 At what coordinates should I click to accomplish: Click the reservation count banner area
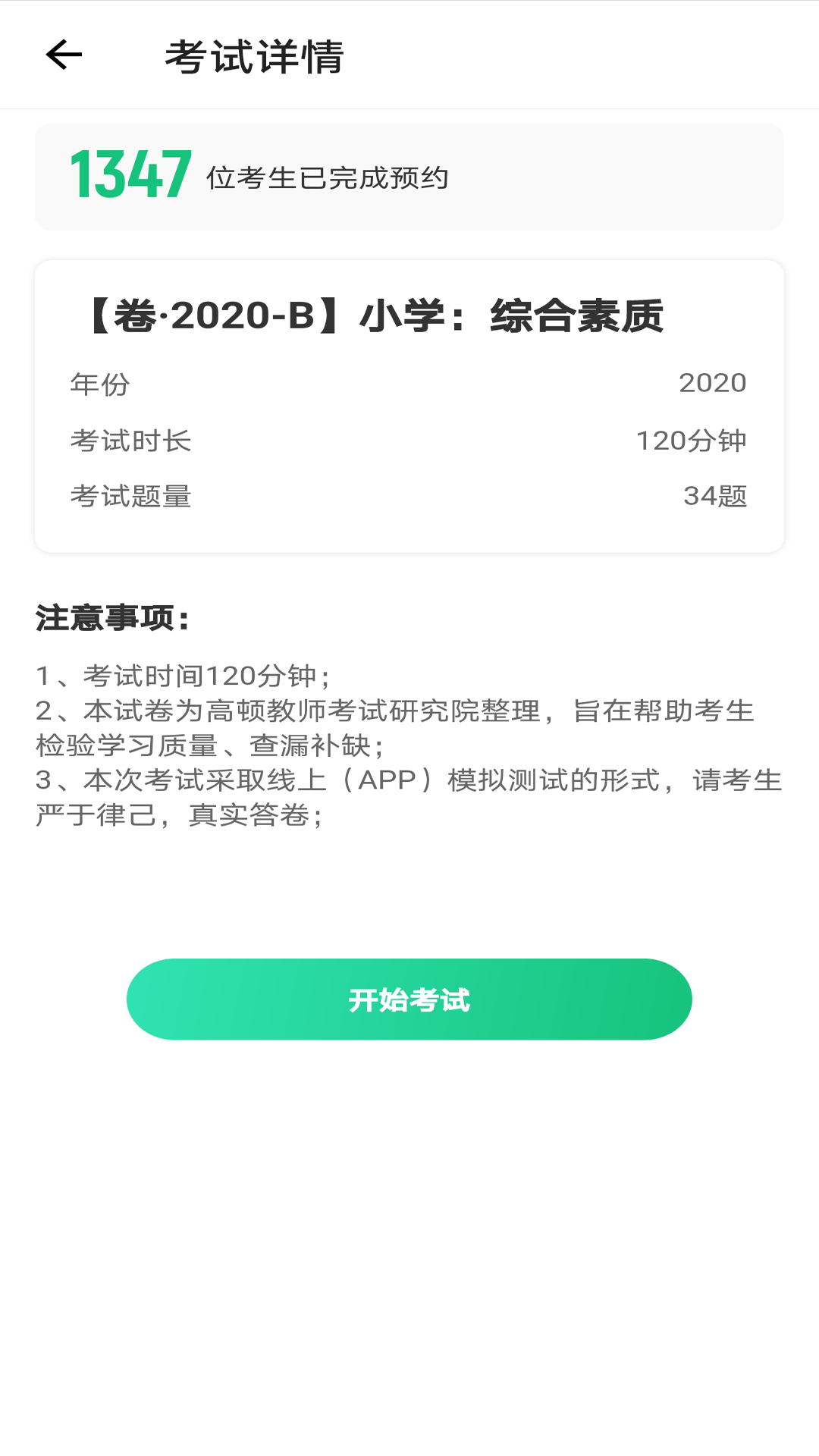coord(409,176)
